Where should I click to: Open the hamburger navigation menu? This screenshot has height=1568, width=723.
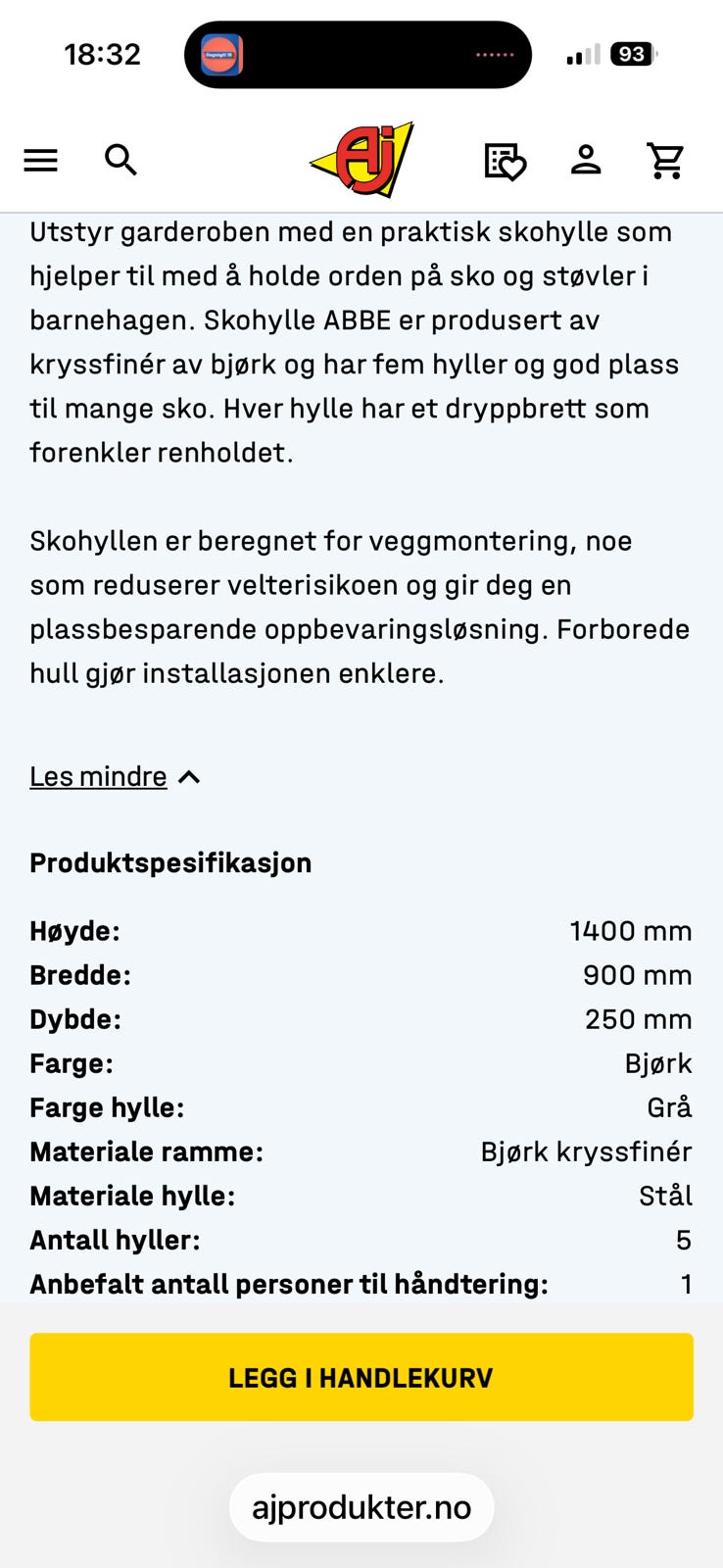40,160
